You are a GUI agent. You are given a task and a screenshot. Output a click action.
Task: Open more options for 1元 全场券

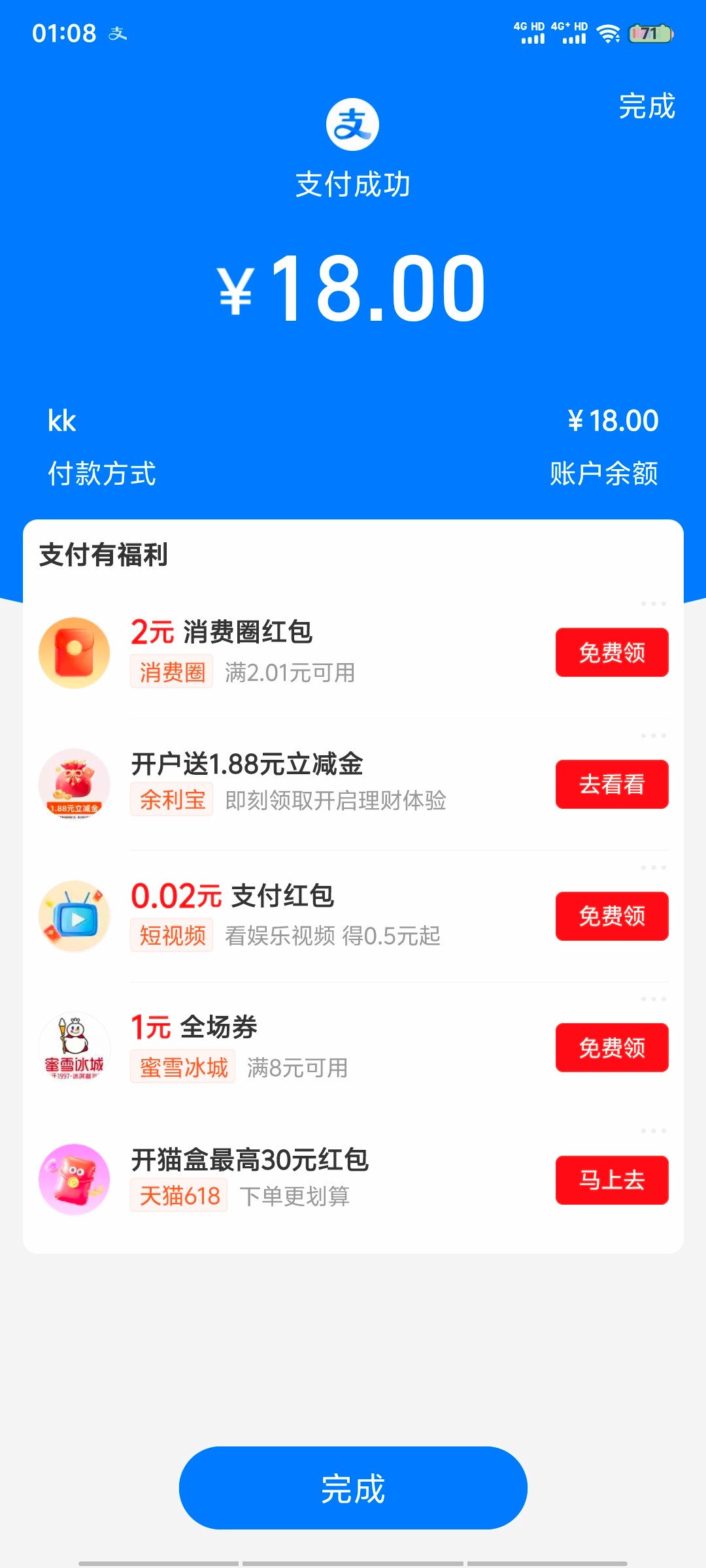point(653,999)
